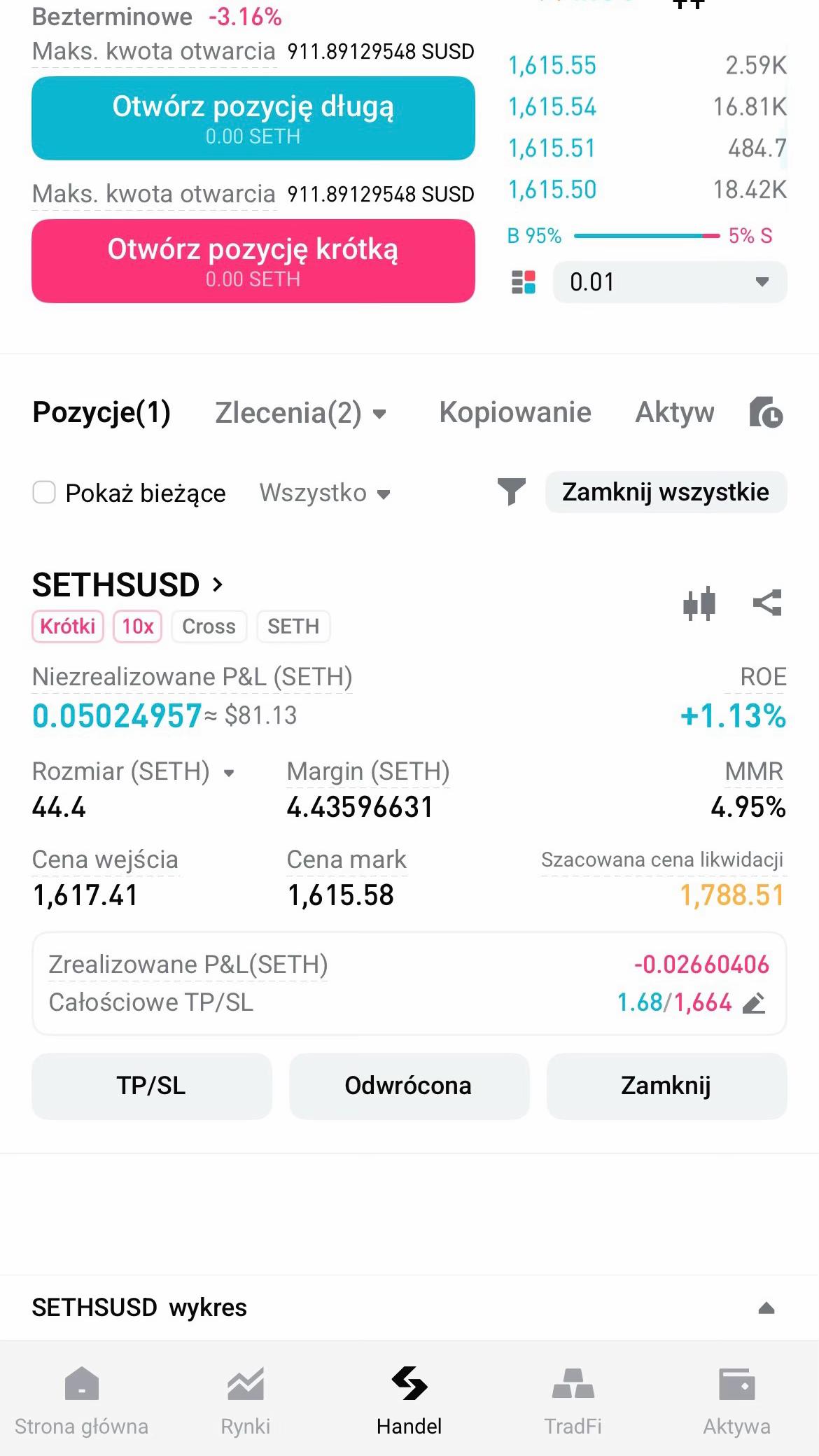Open the candlestick chart icon for SETHSUSD
The image size is (819, 1456).
pos(699,603)
